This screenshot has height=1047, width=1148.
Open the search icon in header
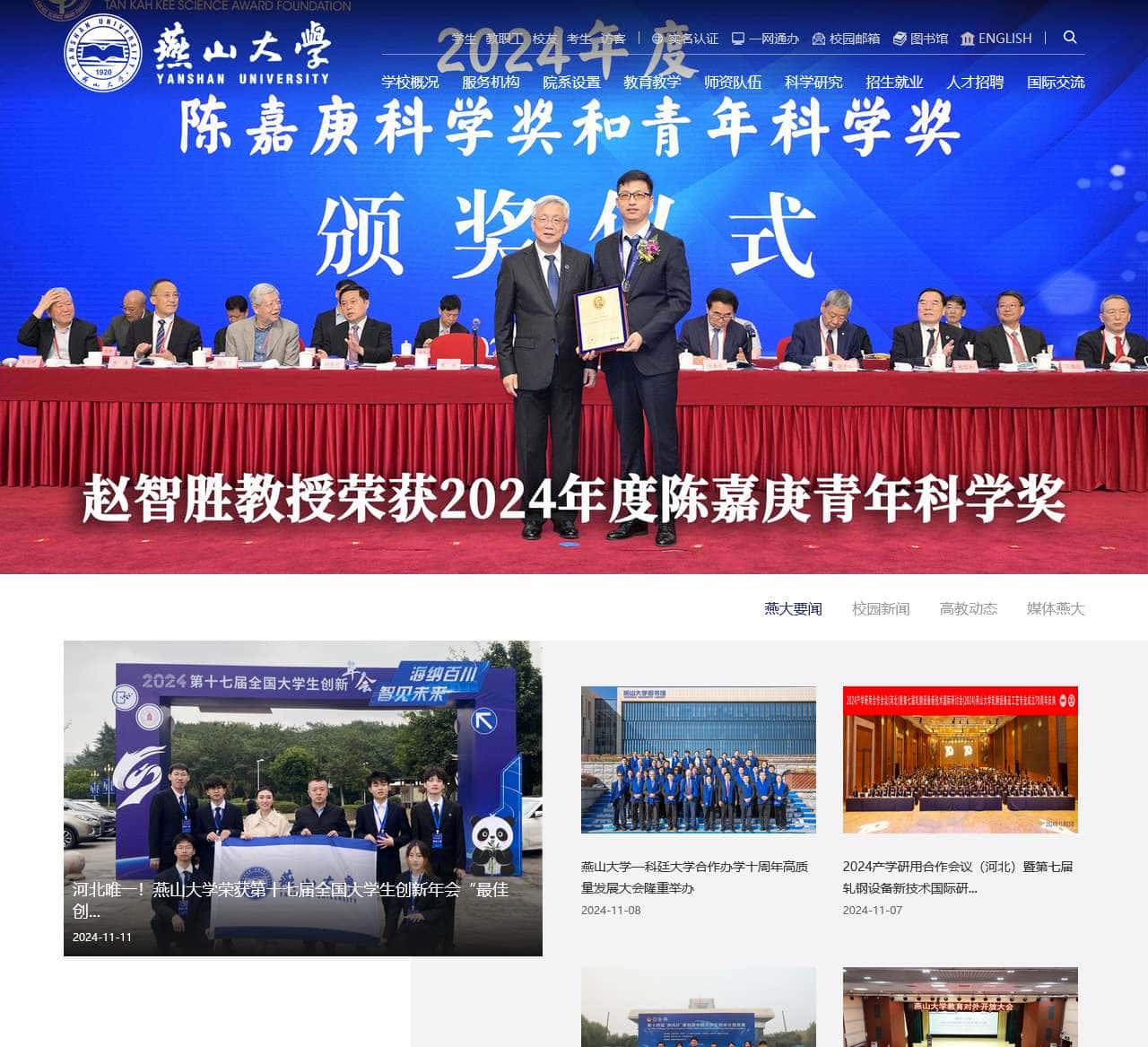pos(1070,38)
